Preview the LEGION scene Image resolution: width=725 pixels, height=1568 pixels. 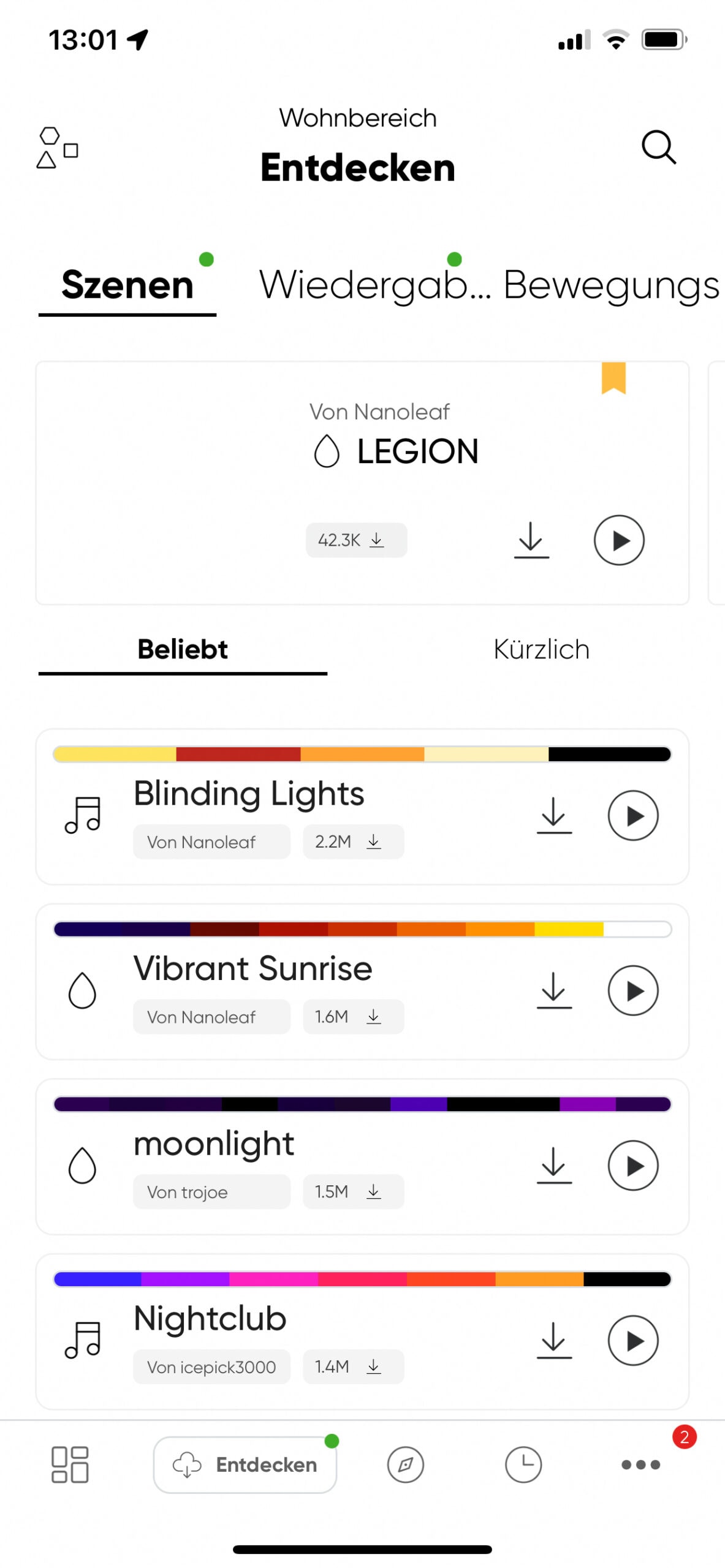coord(619,540)
